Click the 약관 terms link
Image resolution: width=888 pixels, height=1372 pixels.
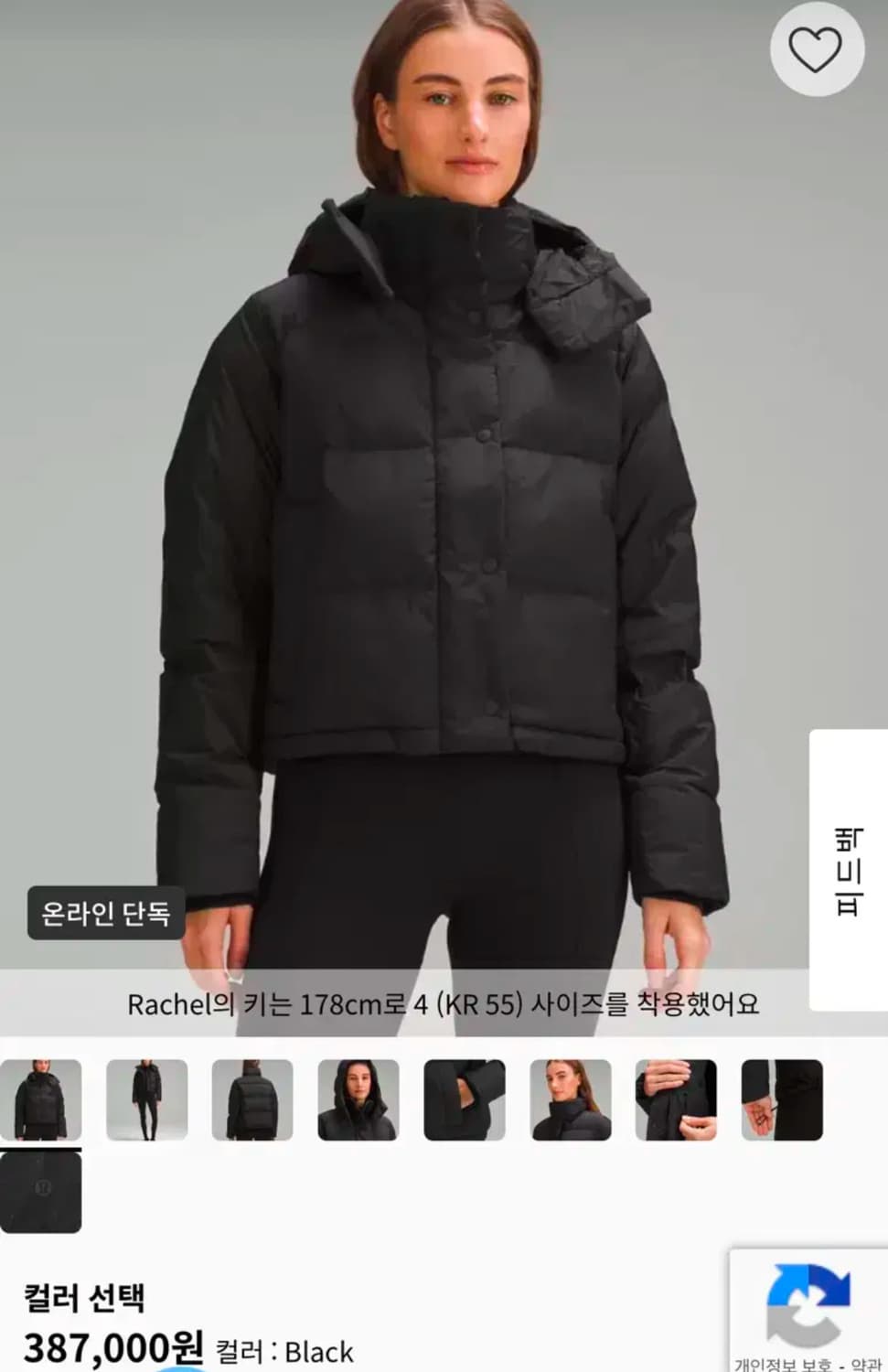(x=867, y=1361)
